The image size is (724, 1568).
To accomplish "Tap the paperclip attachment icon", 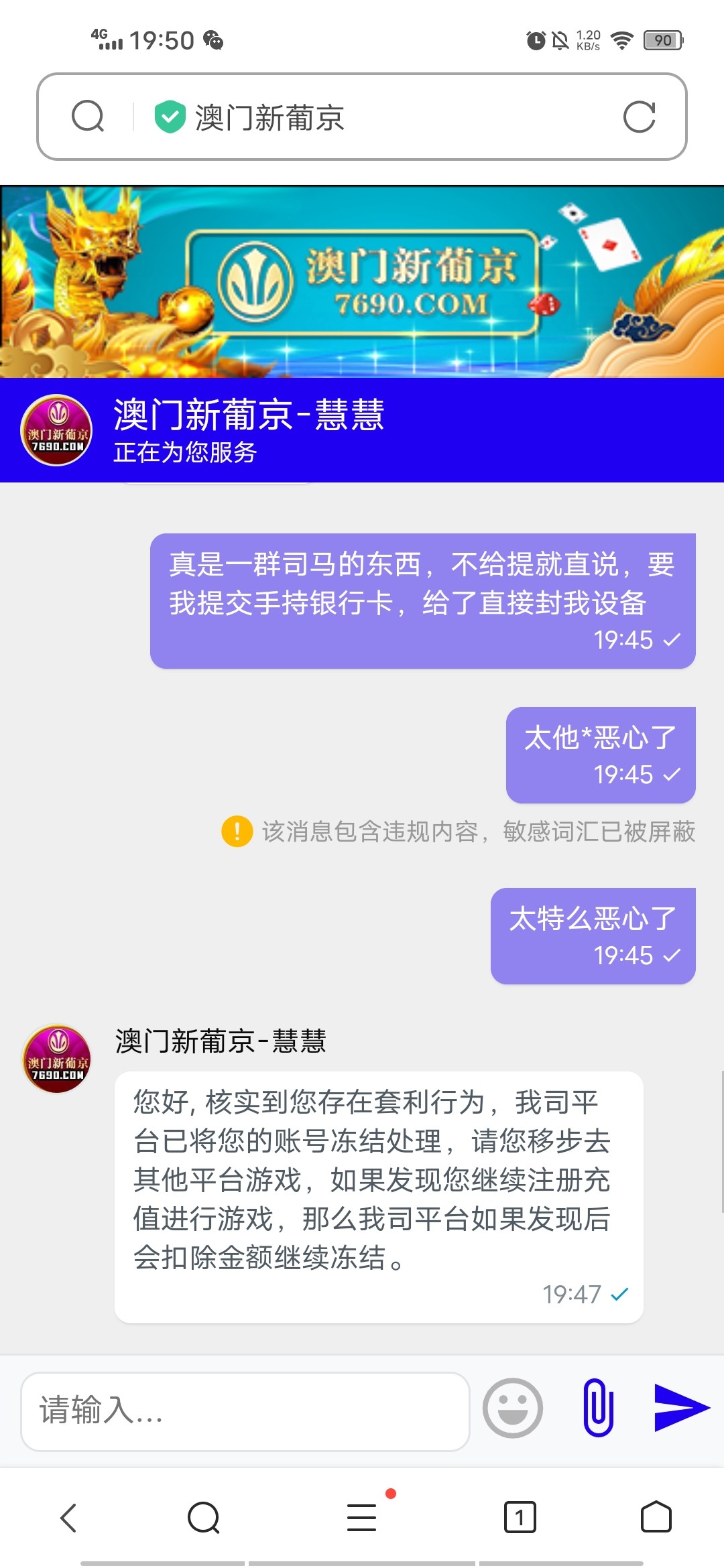I will [599, 1409].
